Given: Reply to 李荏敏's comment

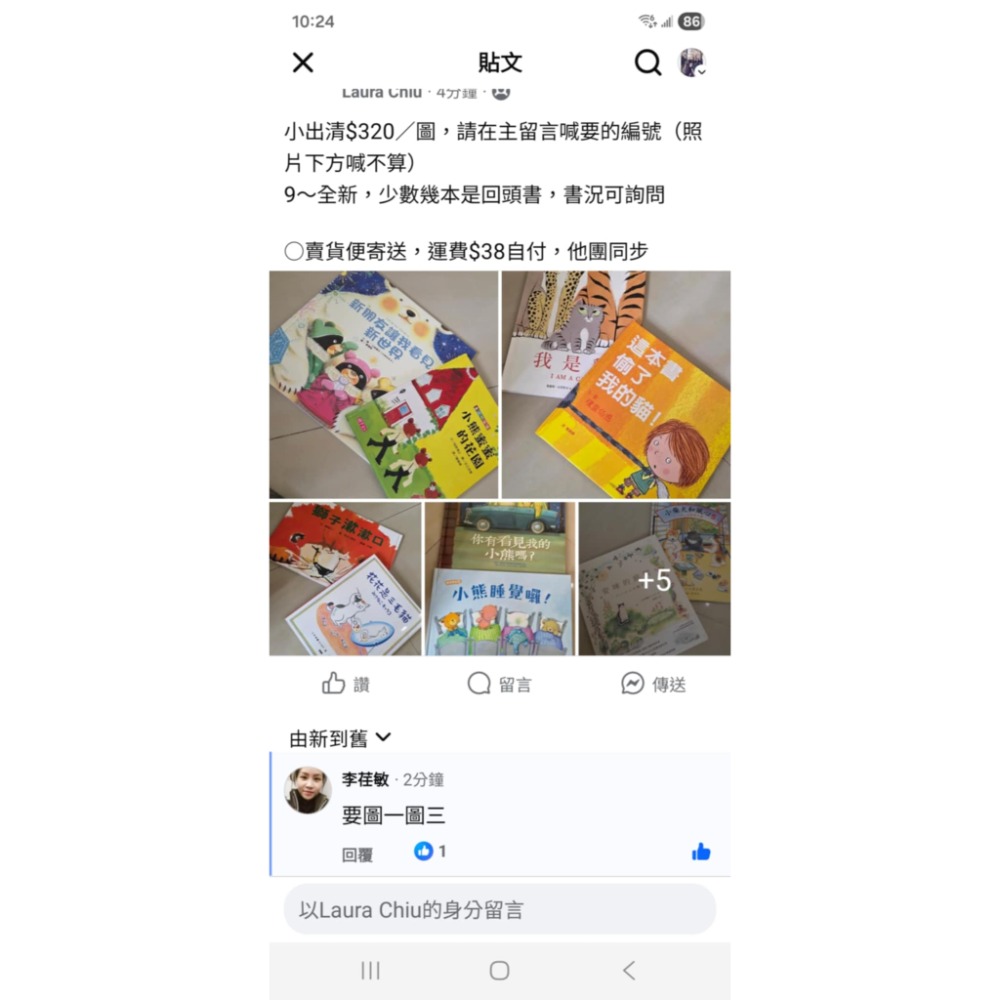Looking at the screenshot, I should (x=357, y=855).
